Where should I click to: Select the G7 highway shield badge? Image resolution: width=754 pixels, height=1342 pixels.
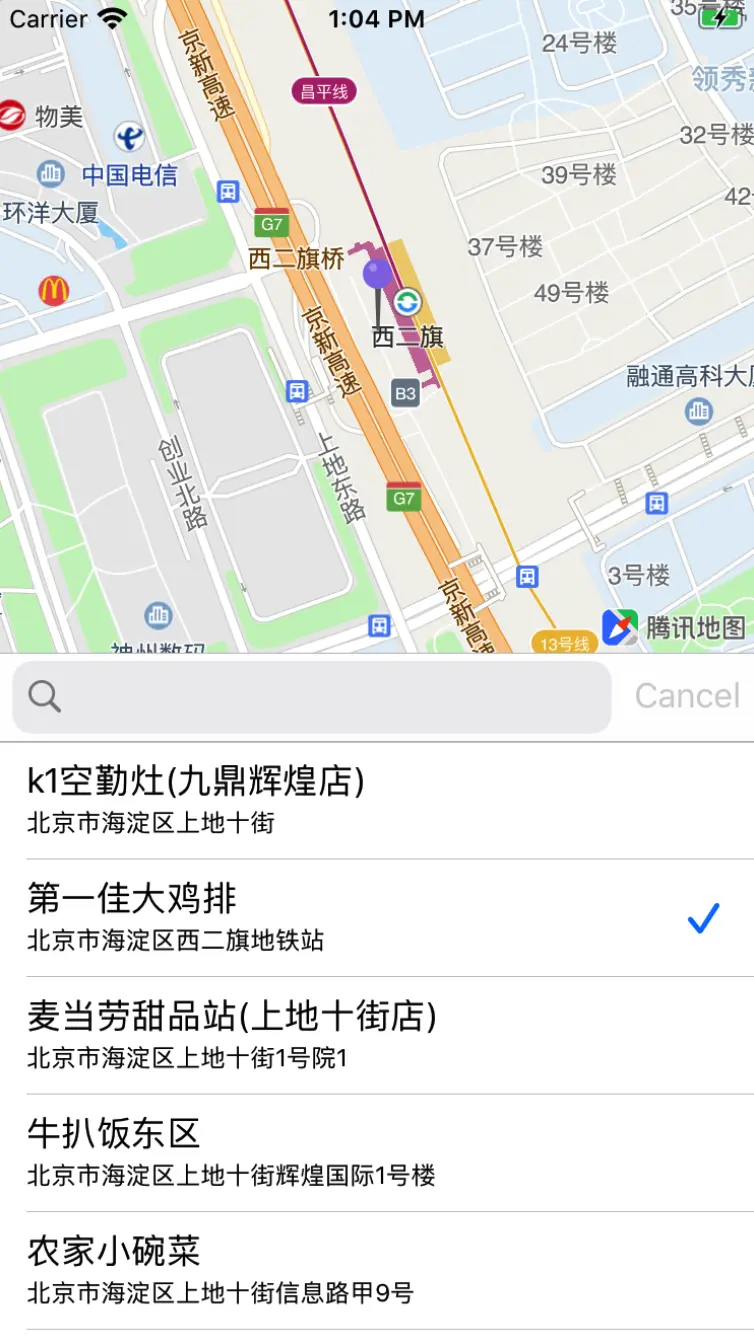coord(273,222)
